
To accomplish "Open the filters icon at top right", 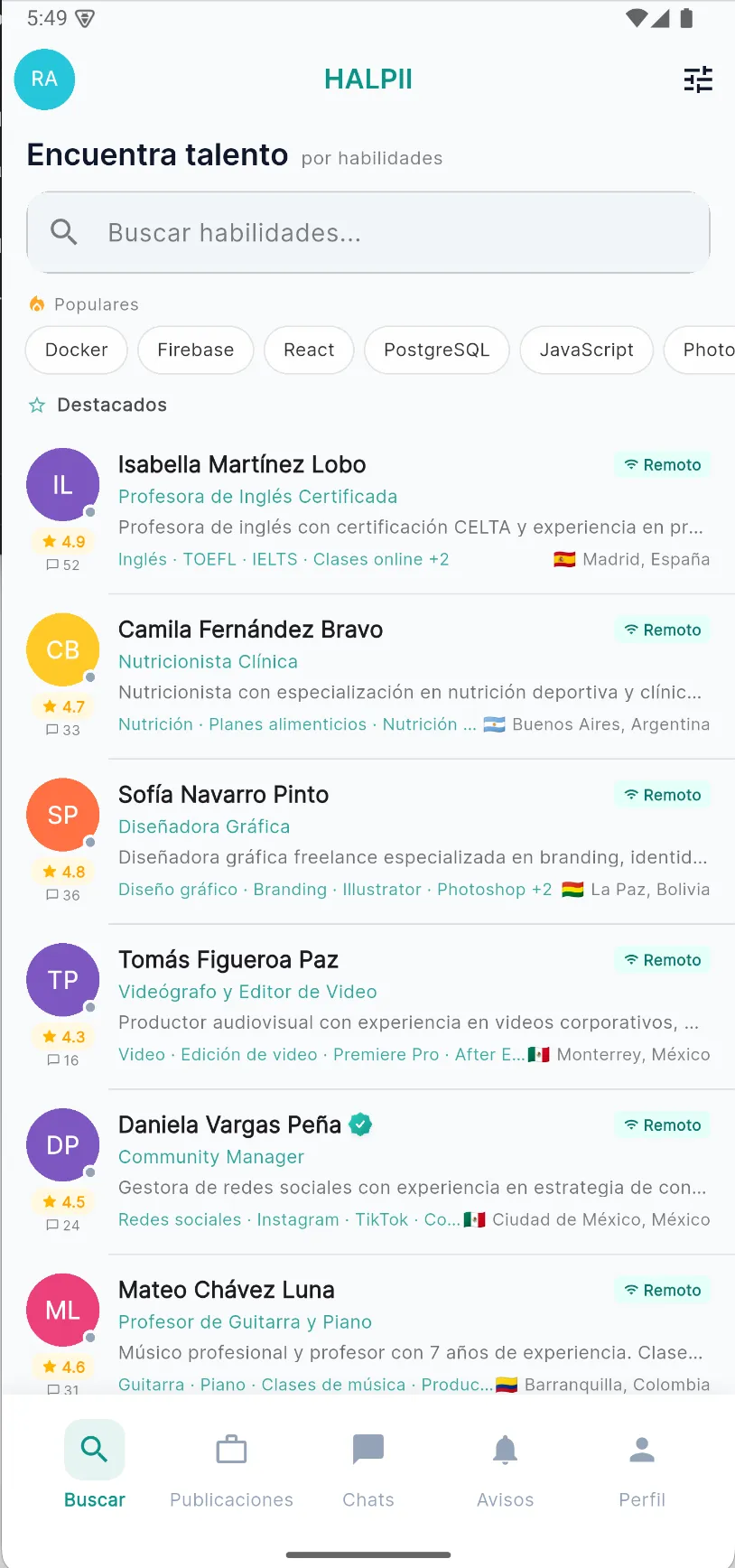I will click(697, 79).
